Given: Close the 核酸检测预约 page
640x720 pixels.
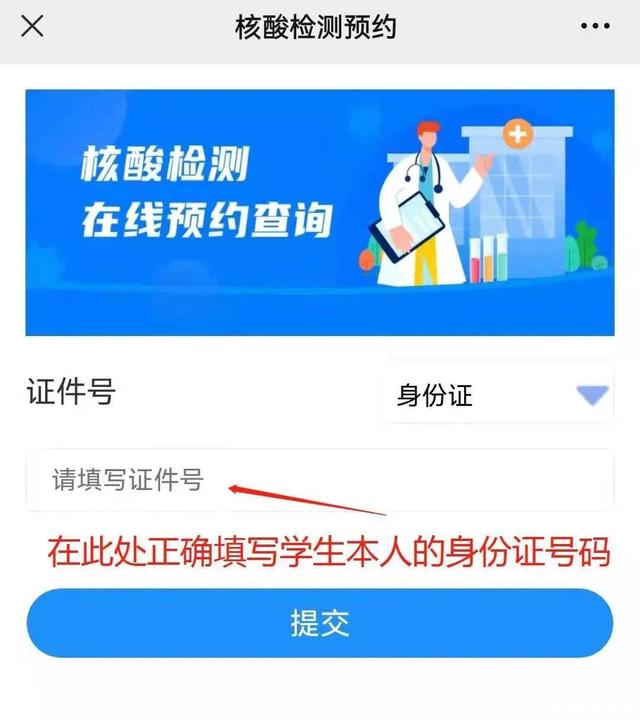Looking at the screenshot, I should pos(32,26).
